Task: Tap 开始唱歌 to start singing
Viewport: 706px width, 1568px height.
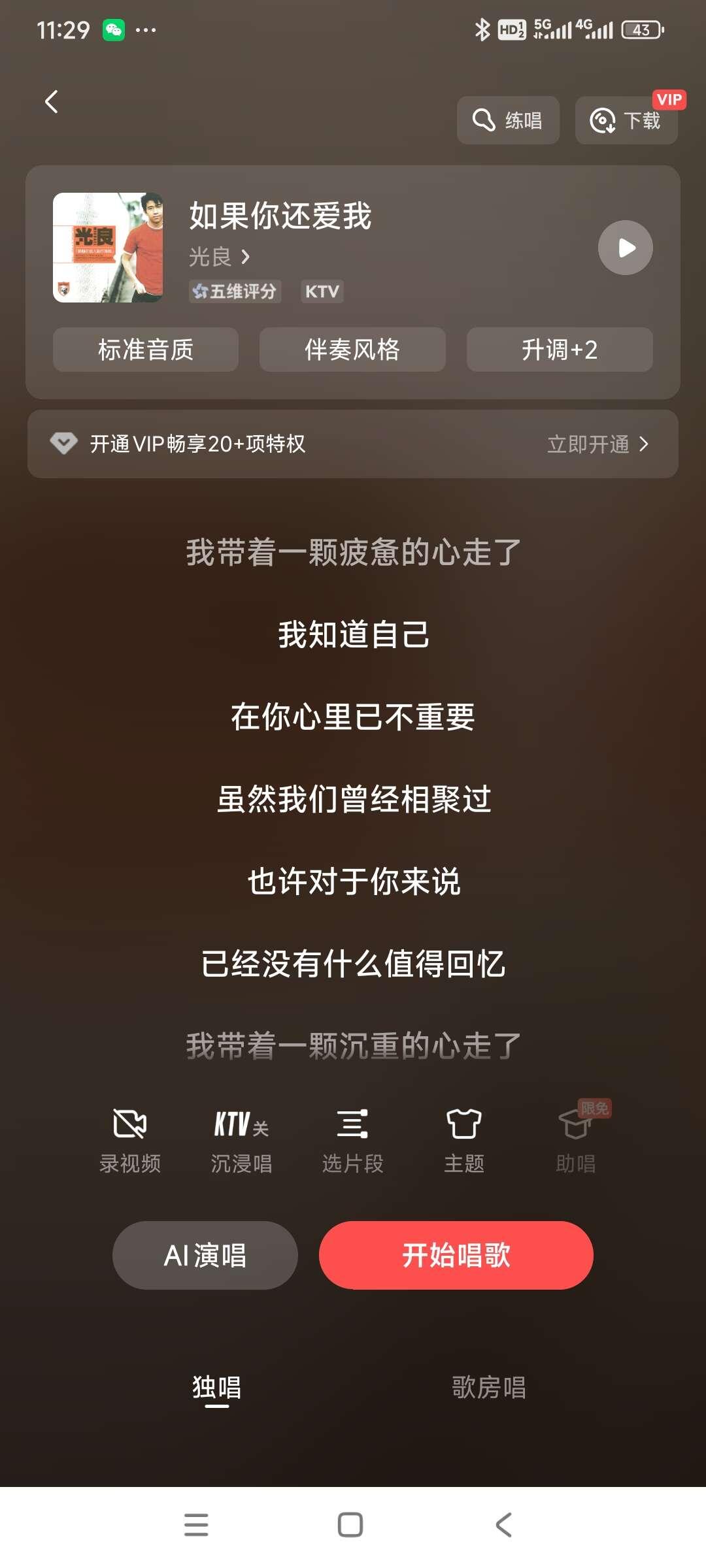Action: tap(456, 1255)
